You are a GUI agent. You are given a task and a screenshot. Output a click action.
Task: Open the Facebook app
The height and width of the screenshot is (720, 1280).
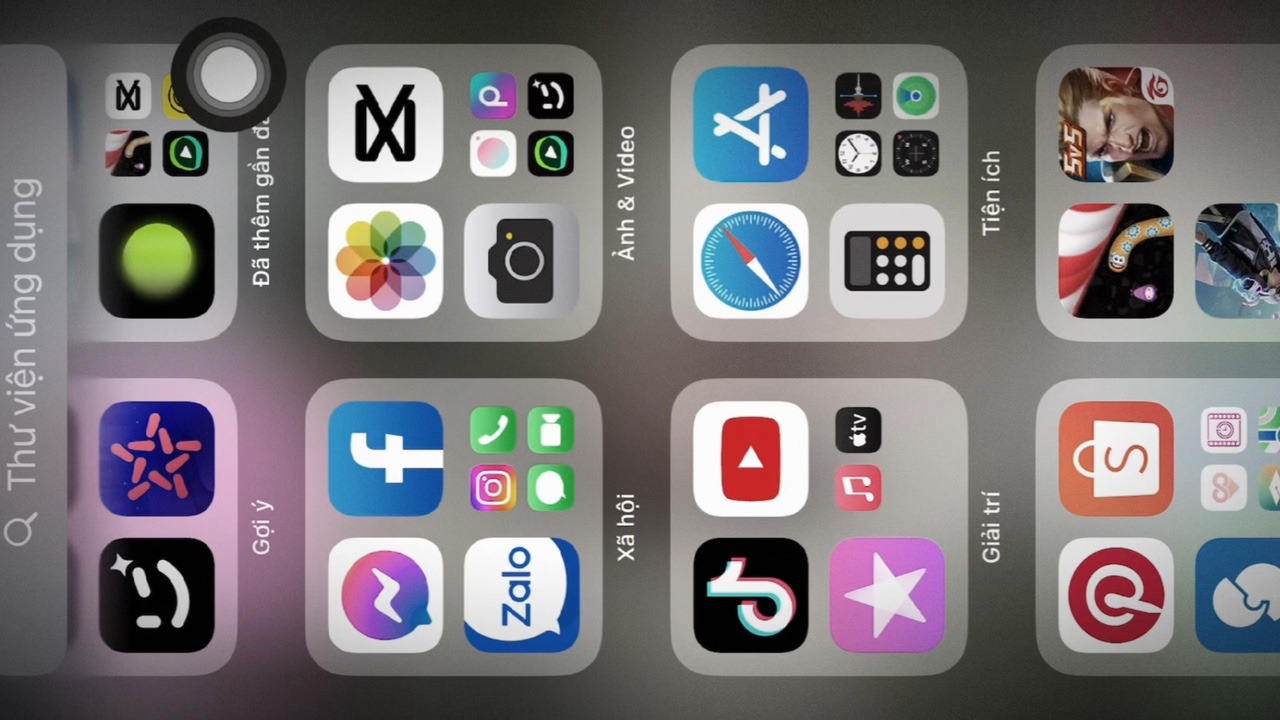[x=385, y=459]
